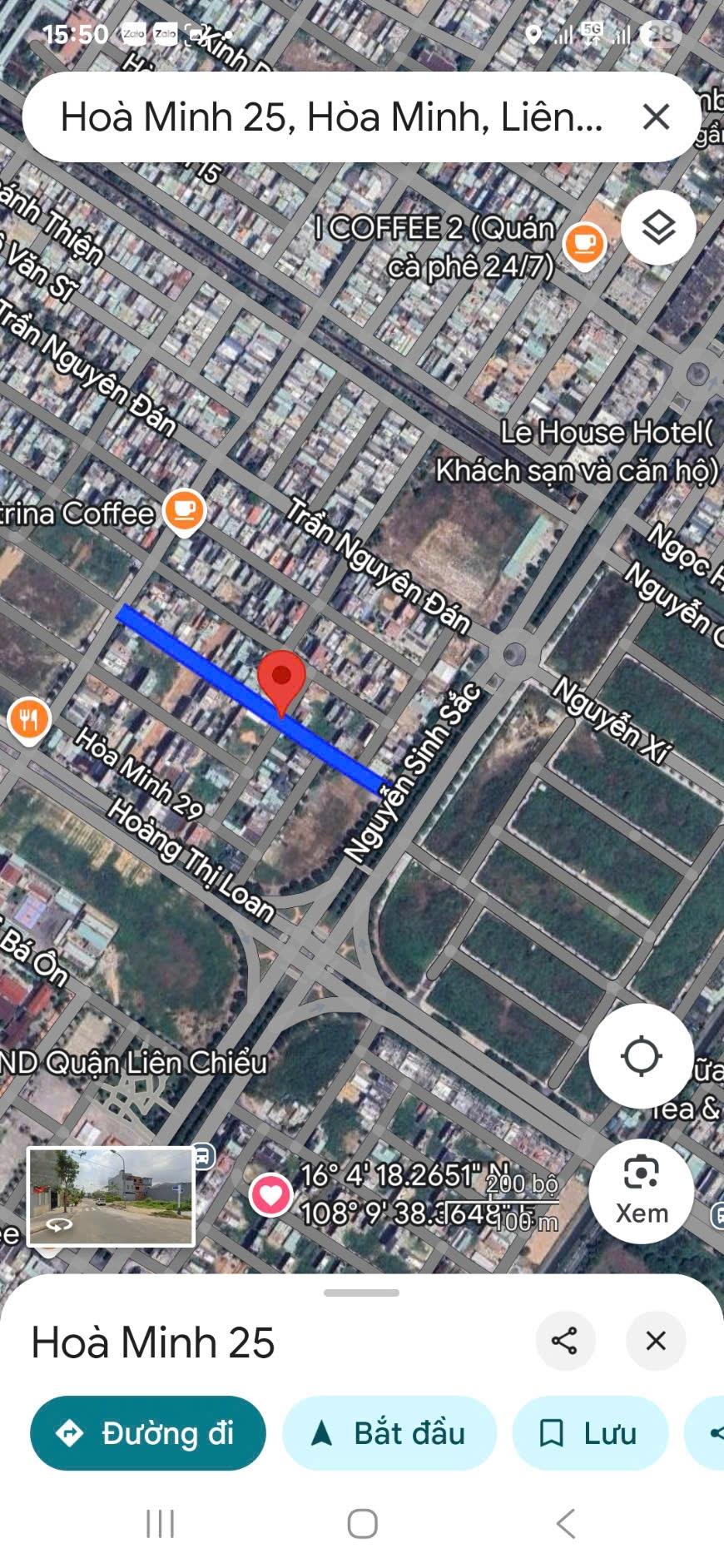Tap the Hoà Minh 25 search field
Screen dimensions: 724x1568
331,117
